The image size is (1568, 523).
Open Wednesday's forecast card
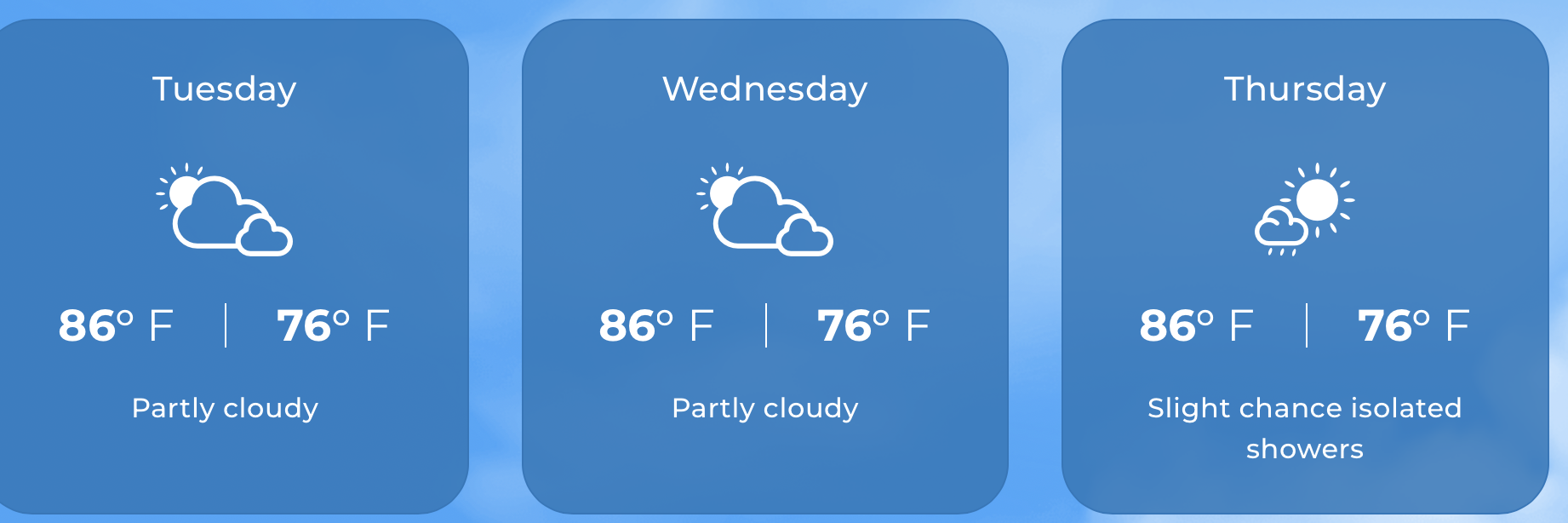point(764,266)
